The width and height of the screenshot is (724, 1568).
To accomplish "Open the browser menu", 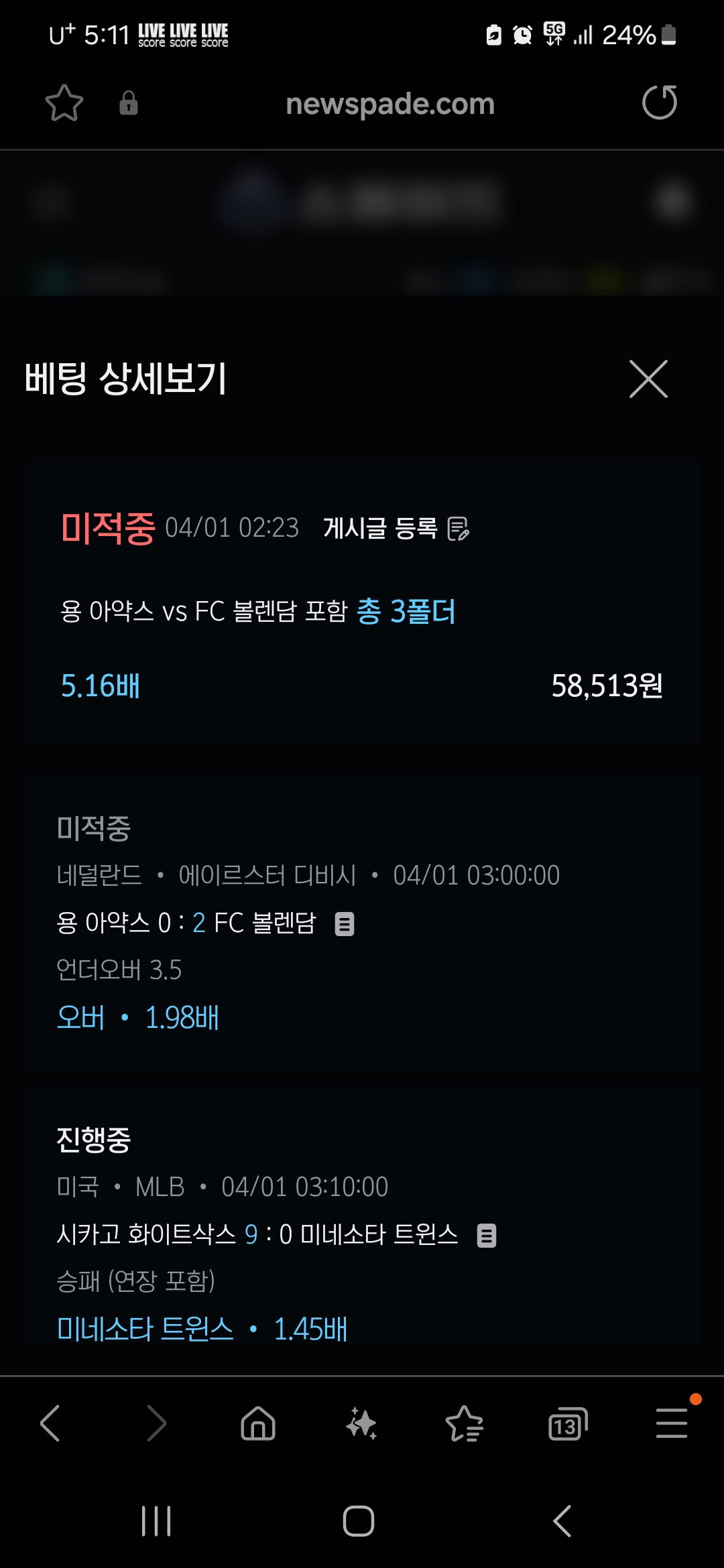I will pos(671,1423).
